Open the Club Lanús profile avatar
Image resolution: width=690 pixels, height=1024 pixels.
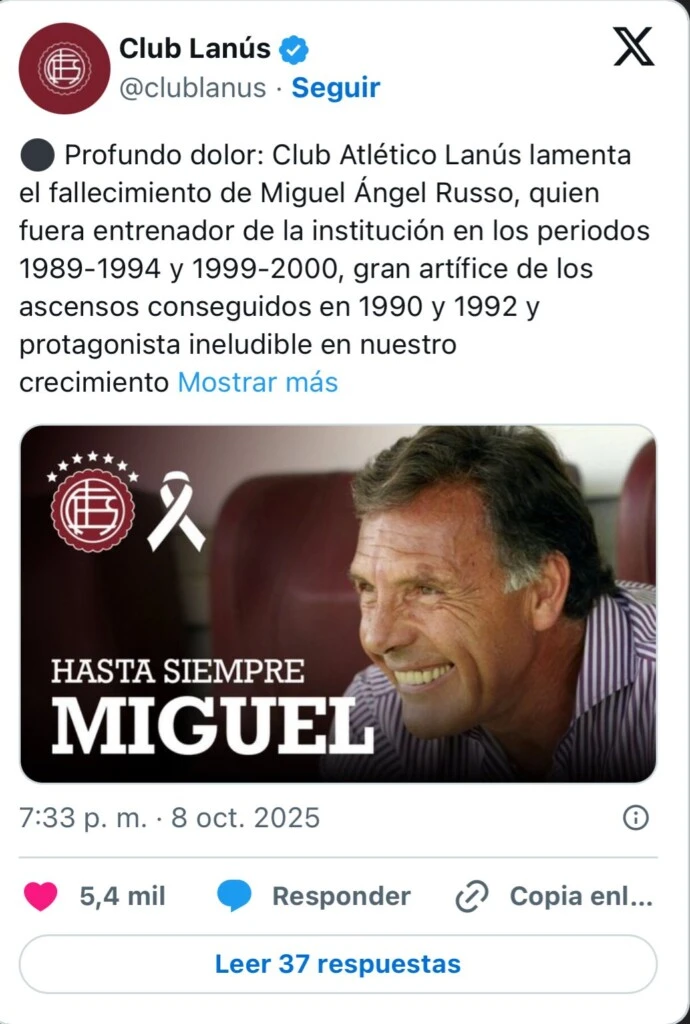(x=64, y=68)
